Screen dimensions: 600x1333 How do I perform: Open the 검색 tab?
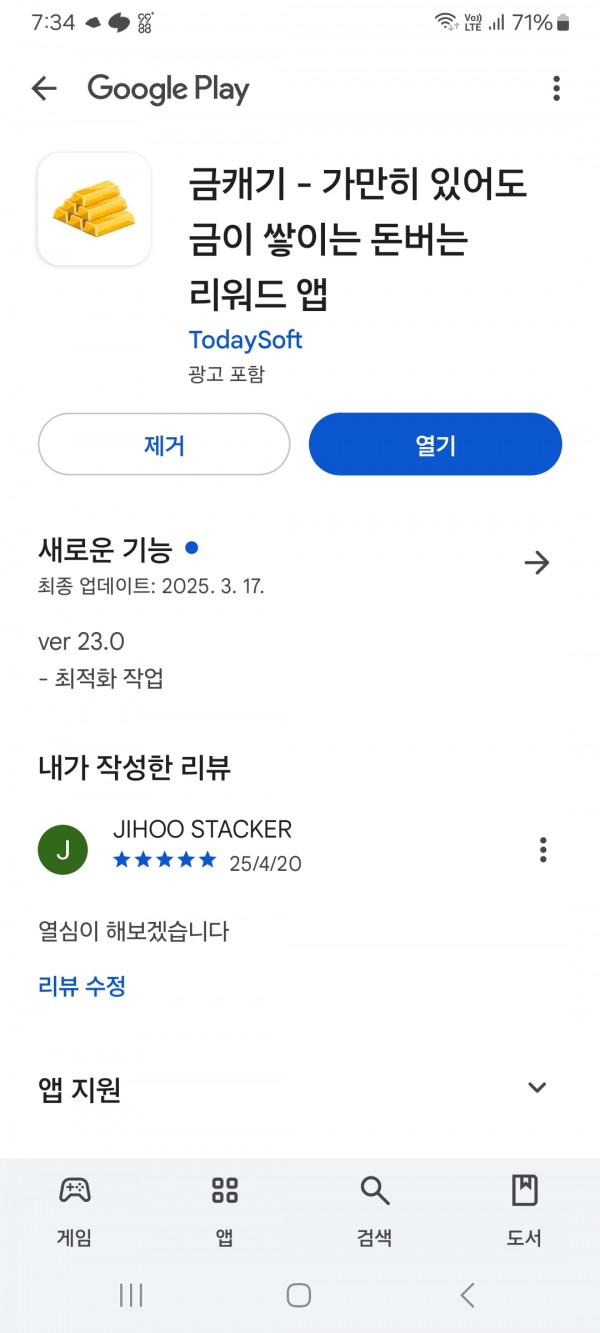[x=375, y=1211]
